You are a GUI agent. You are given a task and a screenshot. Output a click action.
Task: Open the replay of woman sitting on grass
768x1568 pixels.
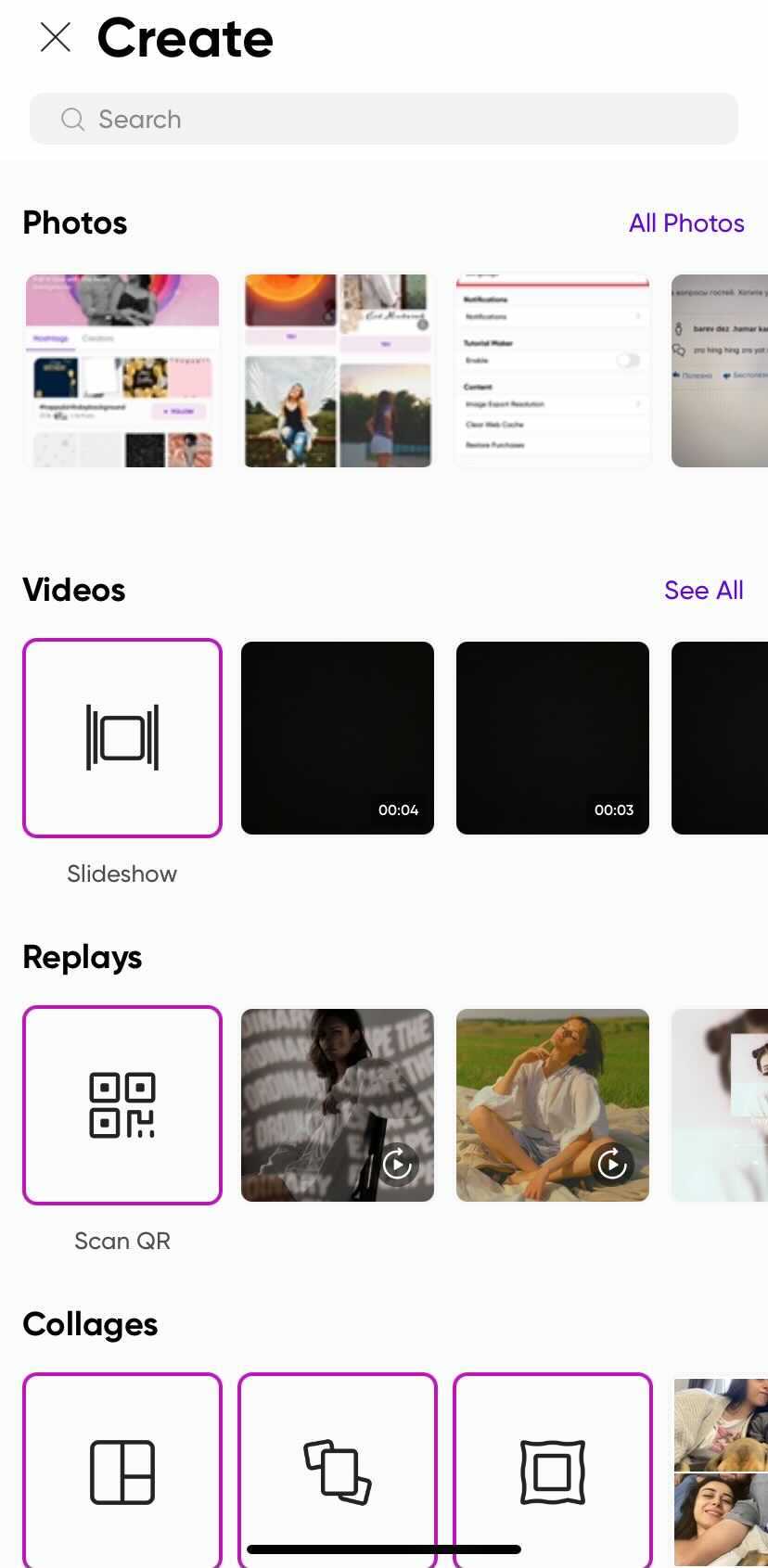[x=553, y=1105]
